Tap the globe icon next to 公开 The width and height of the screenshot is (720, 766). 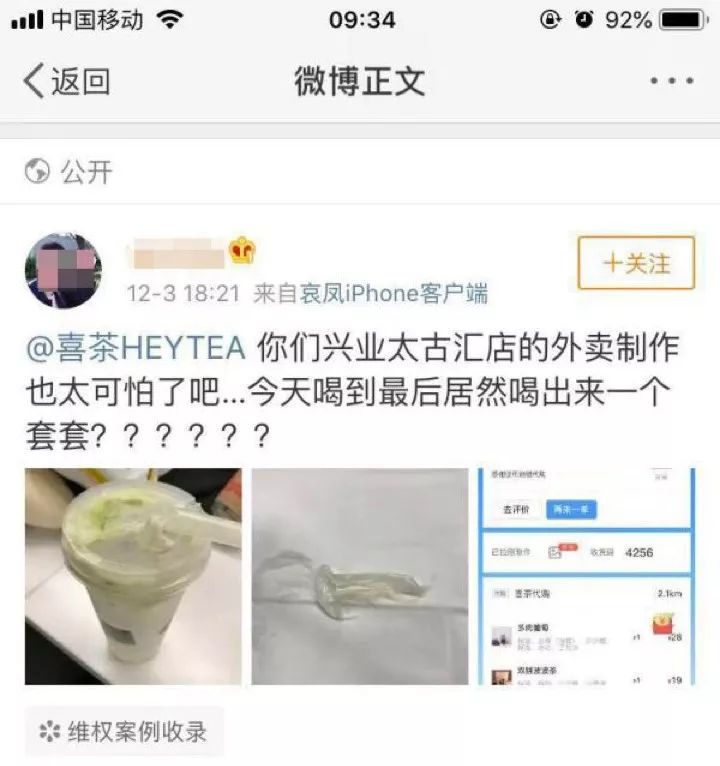pos(37,172)
